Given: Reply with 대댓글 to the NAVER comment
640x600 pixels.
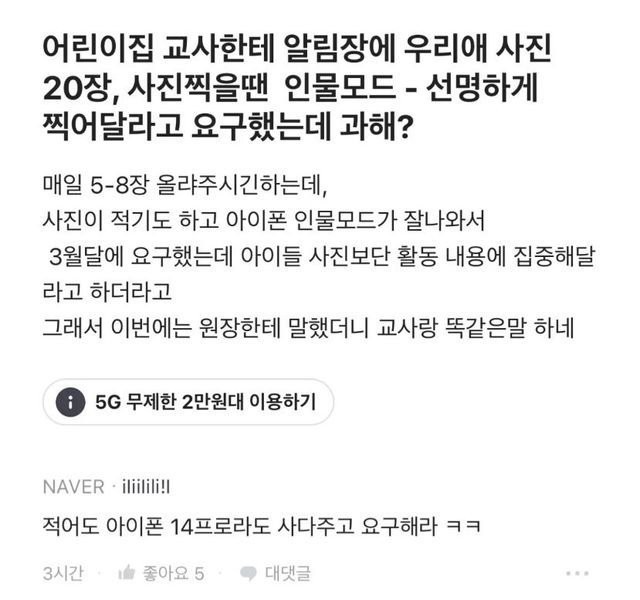Looking at the screenshot, I should click(274, 573).
